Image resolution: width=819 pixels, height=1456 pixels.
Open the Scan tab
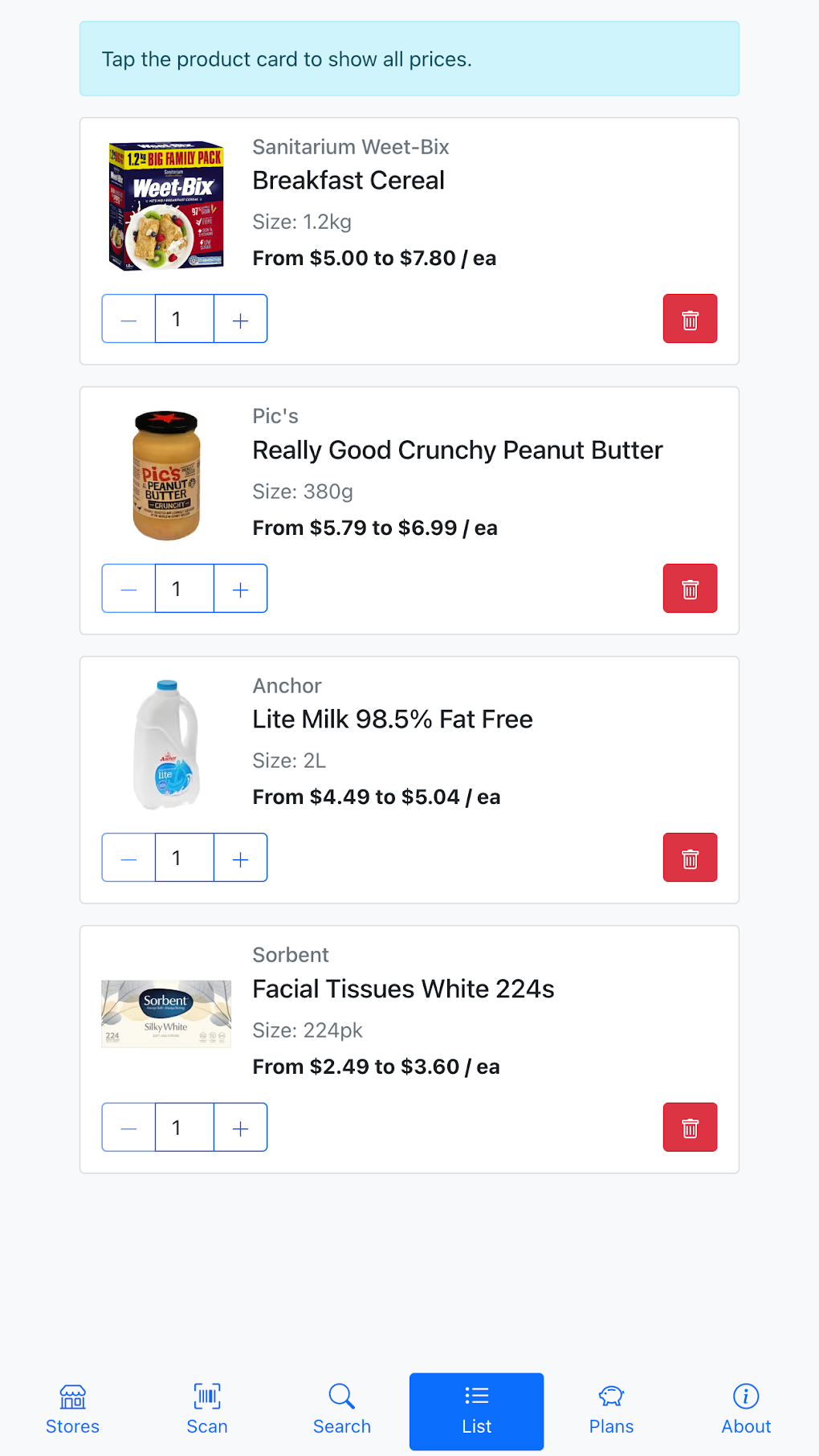tap(207, 1410)
